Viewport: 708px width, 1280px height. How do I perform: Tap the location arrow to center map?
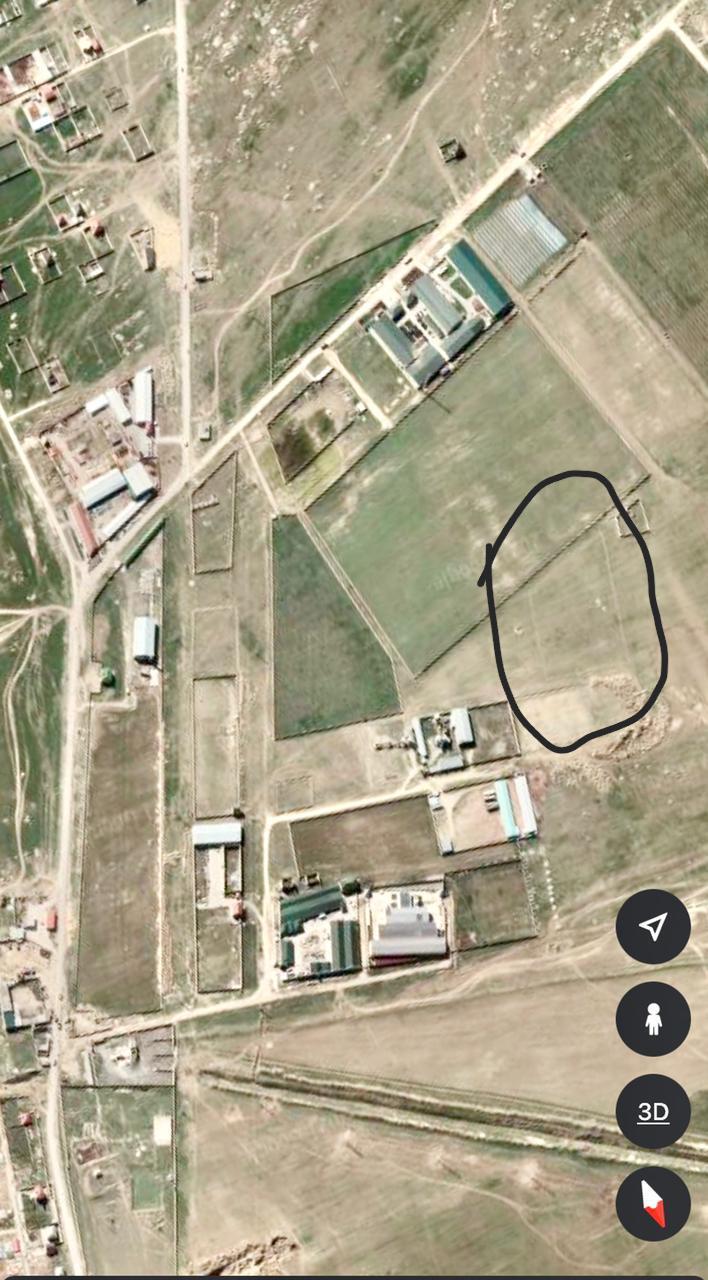pos(653,927)
